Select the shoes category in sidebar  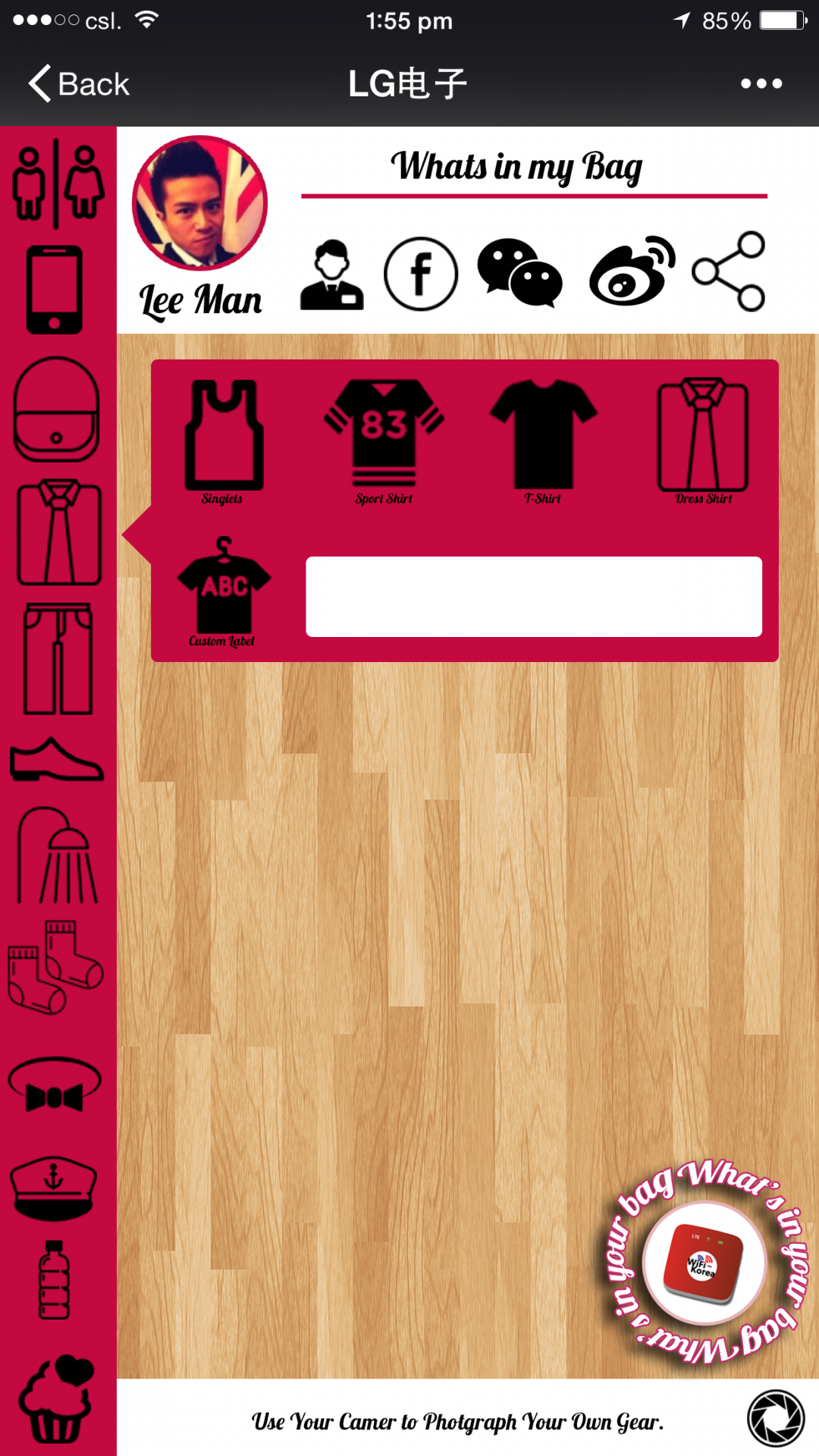pyautogui.click(x=56, y=760)
